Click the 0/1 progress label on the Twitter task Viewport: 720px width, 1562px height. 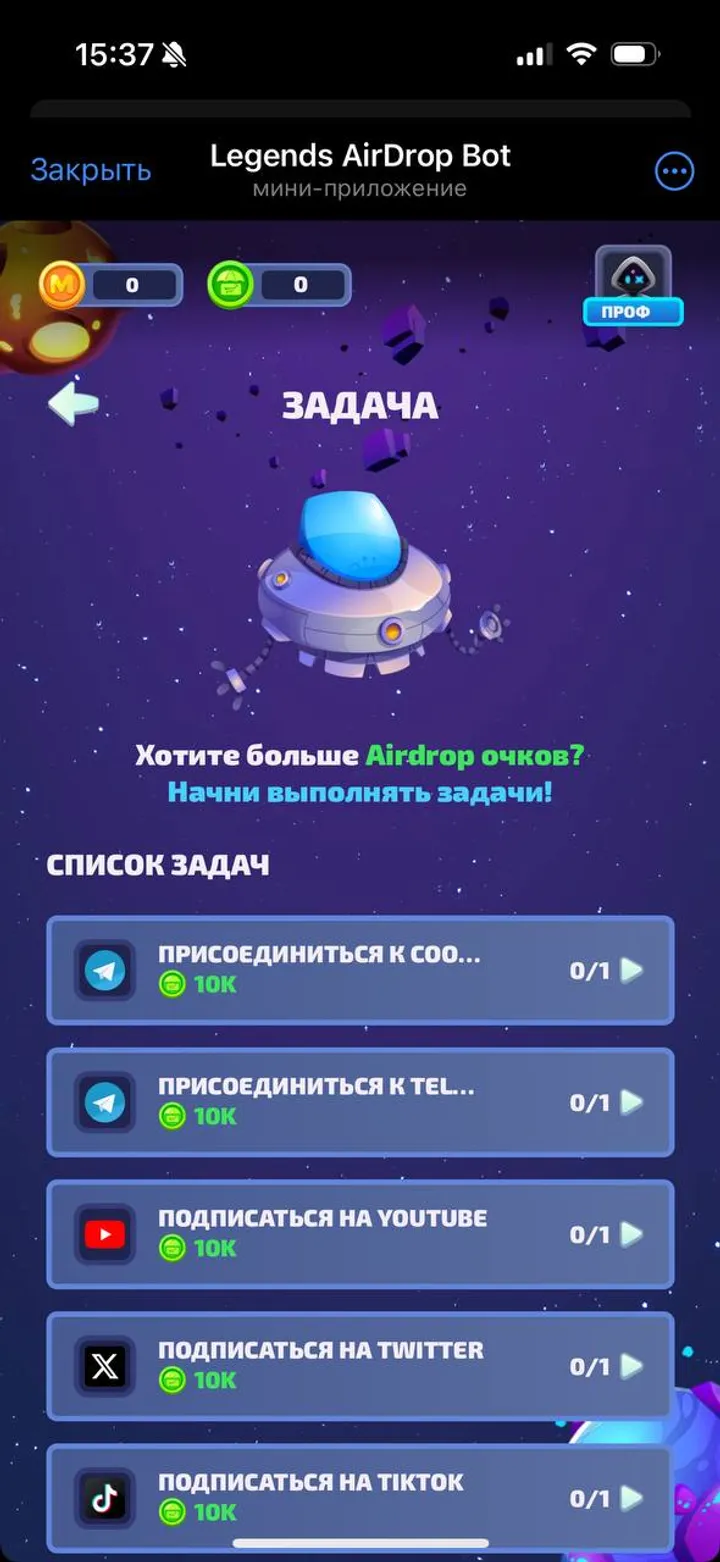[590, 1366]
